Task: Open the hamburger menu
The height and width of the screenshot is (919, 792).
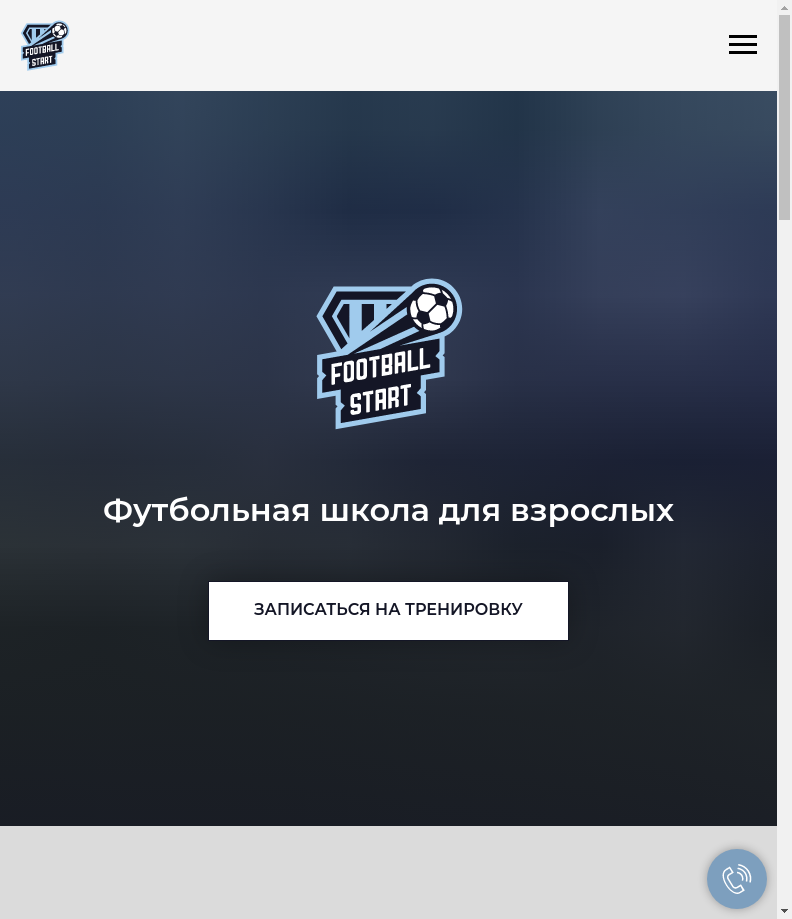Action: (742, 45)
